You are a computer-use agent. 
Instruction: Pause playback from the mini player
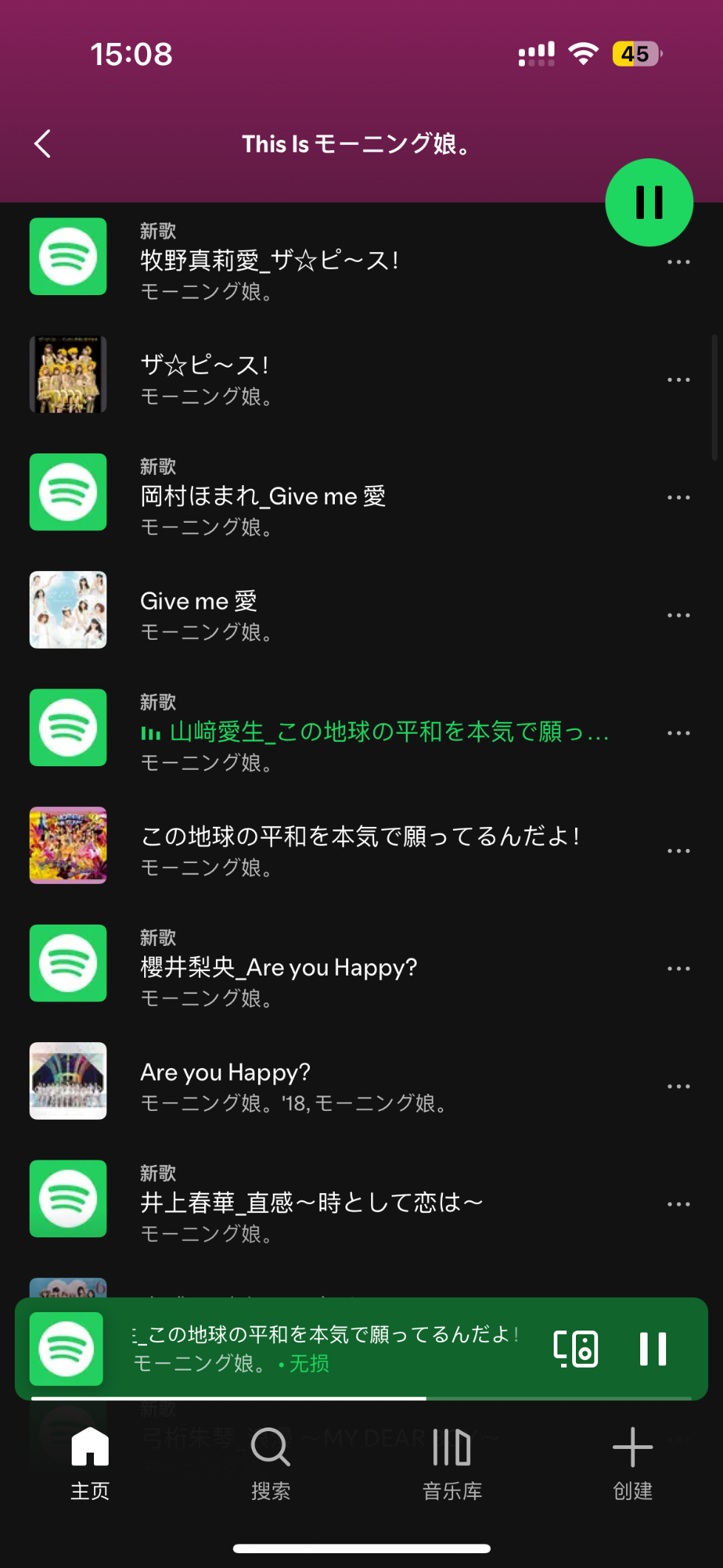pyautogui.click(x=653, y=1348)
